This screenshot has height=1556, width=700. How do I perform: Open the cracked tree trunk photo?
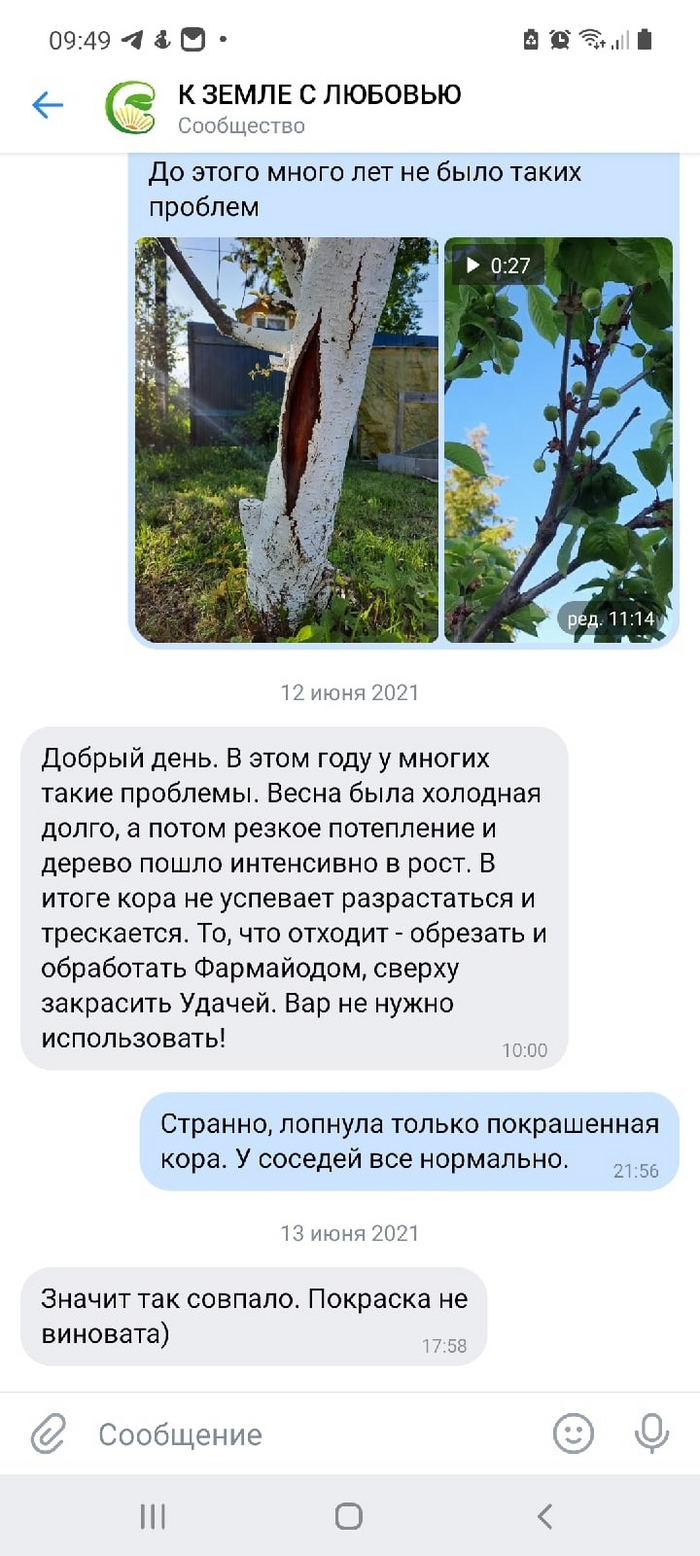[286, 439]
